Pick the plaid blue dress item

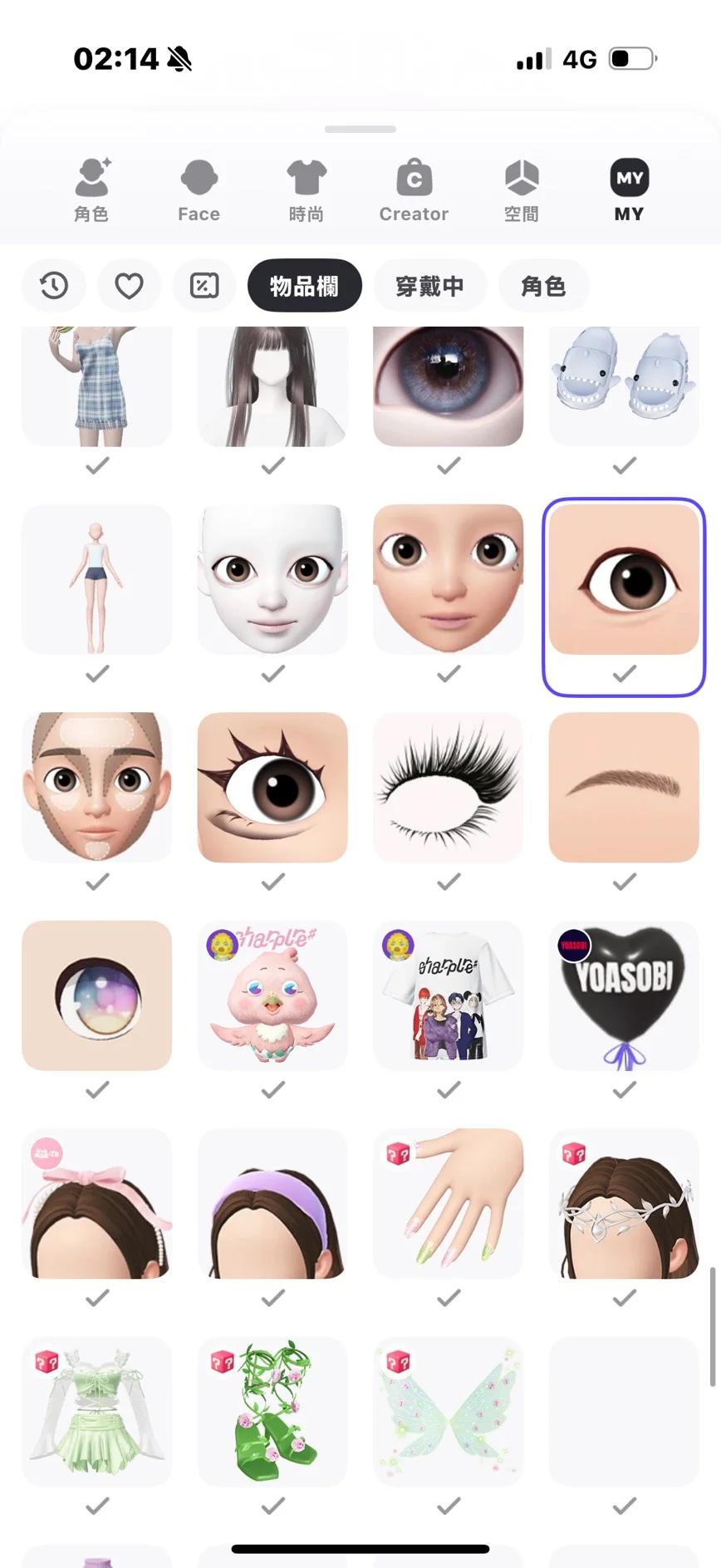97,386
